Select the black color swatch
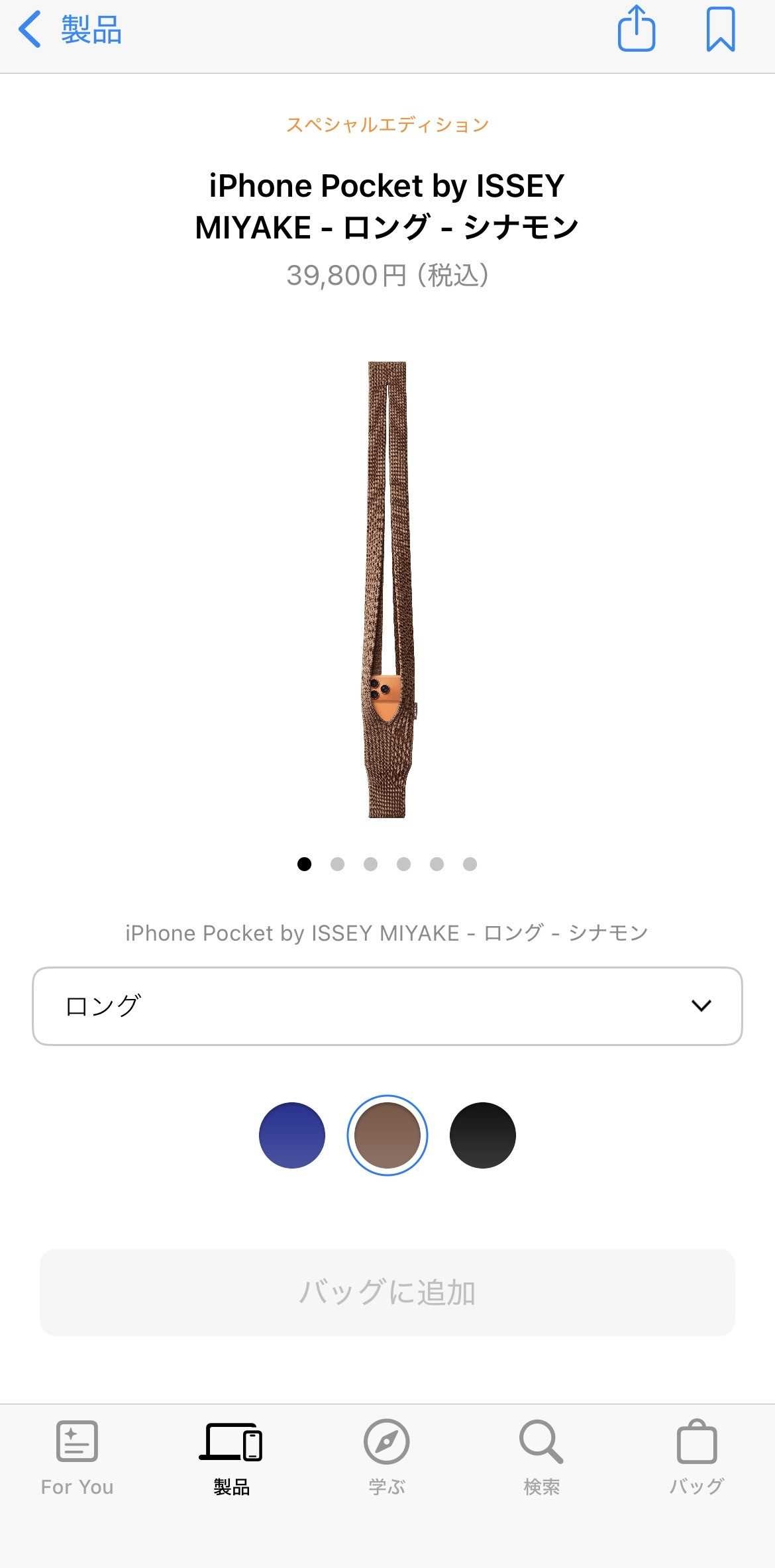The width and height of the screenshot is (775, 1568). point(482,1135)
